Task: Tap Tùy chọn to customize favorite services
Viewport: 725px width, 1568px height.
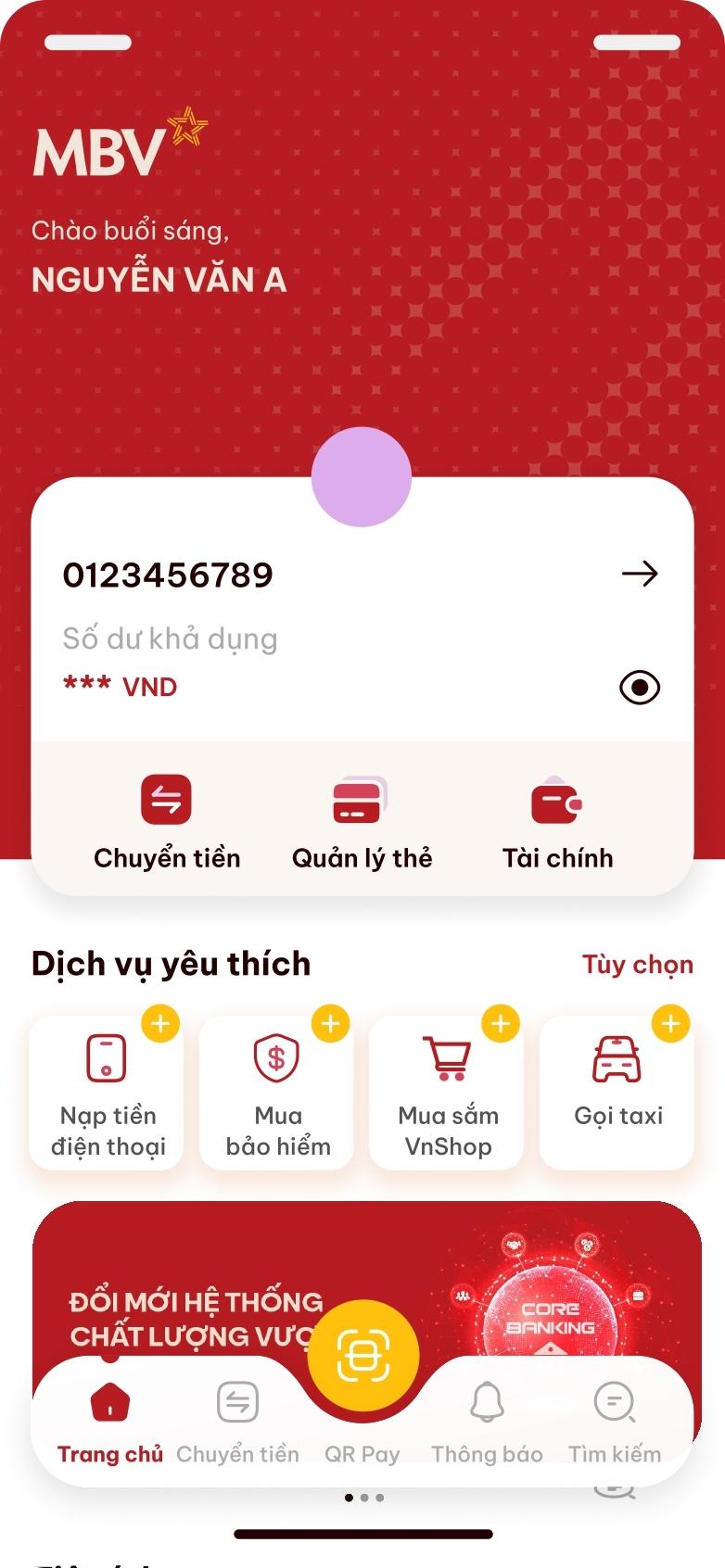Action: tap(638, 965)
